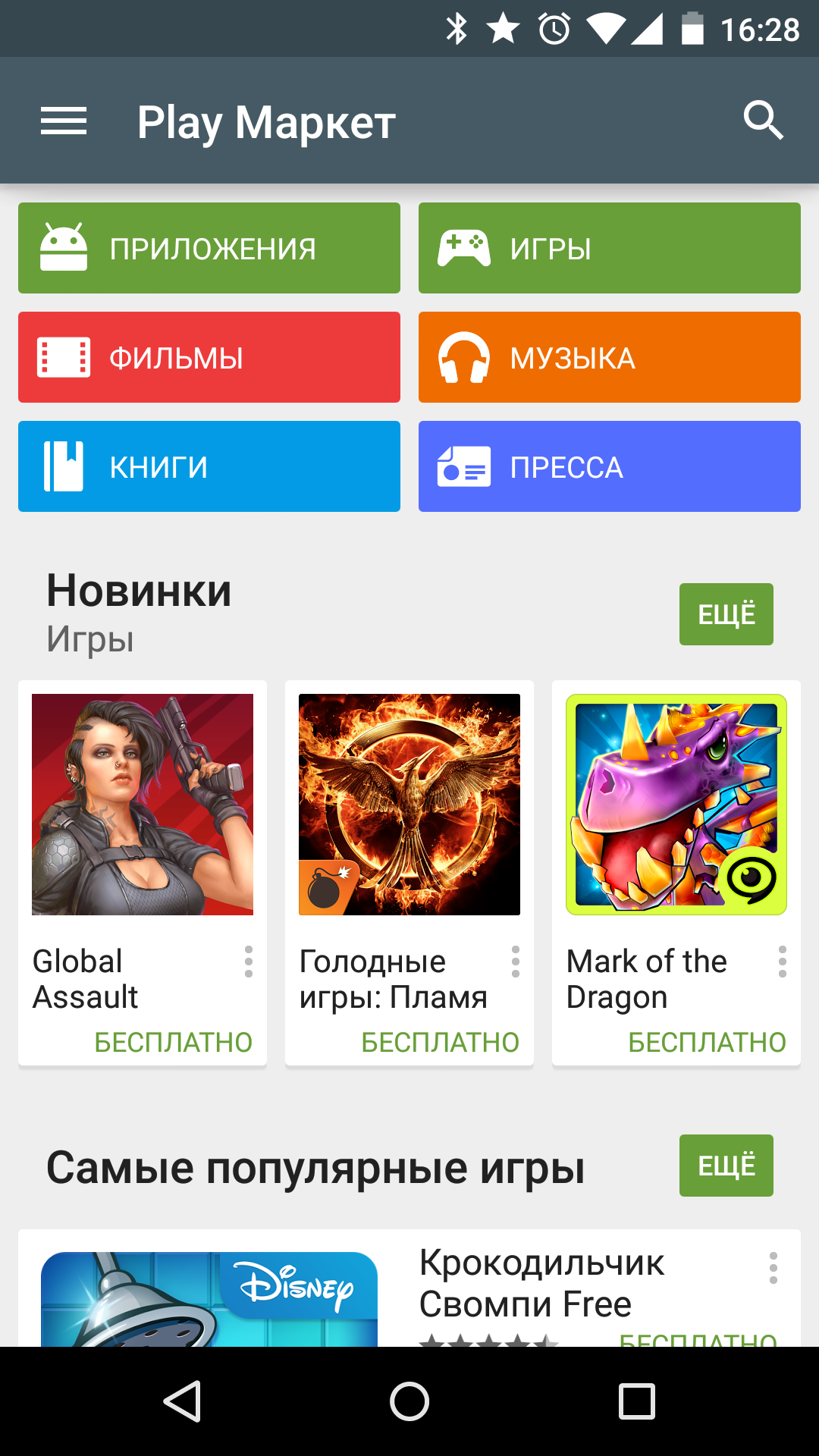Open Крокодильчик Свомпи Free card
819x1456 pixels.
541,1284
